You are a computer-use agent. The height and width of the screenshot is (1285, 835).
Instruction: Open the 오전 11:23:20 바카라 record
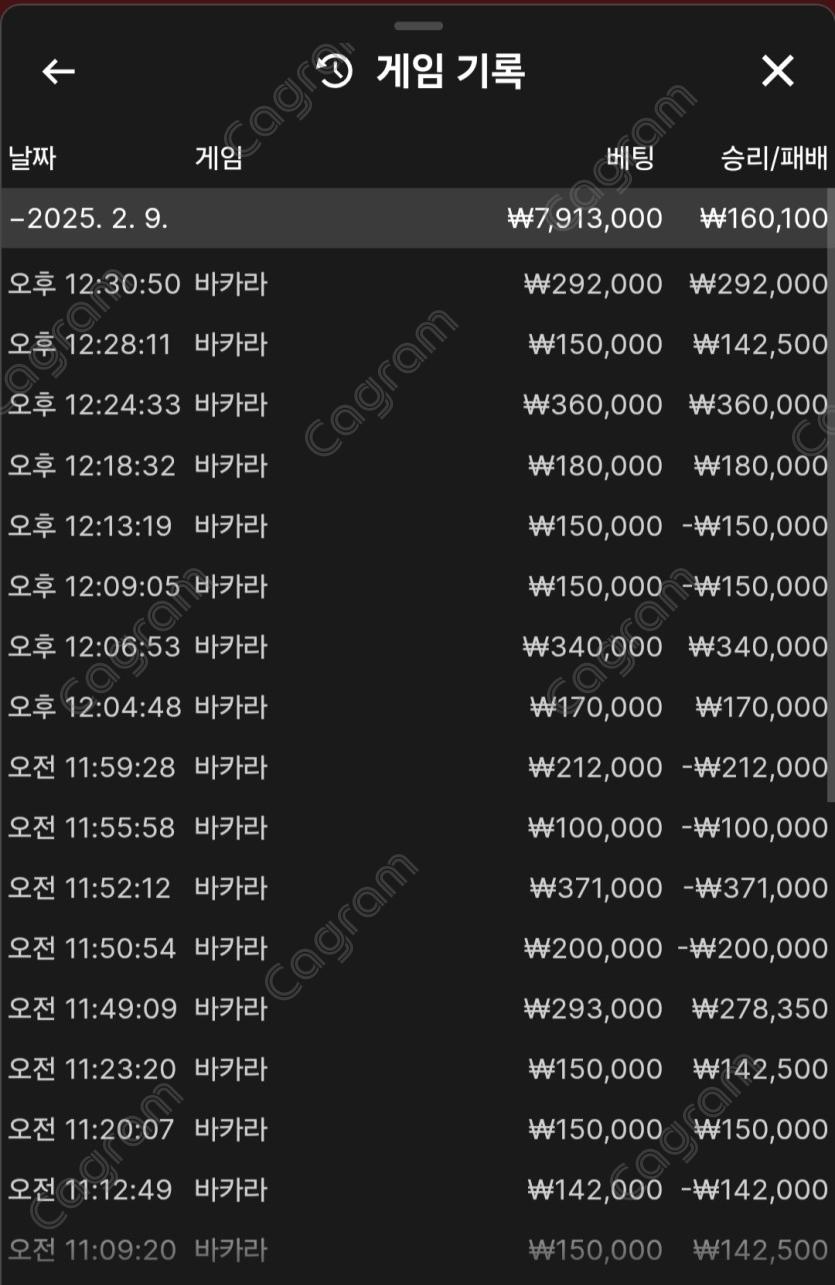[x=417, y=1069]
